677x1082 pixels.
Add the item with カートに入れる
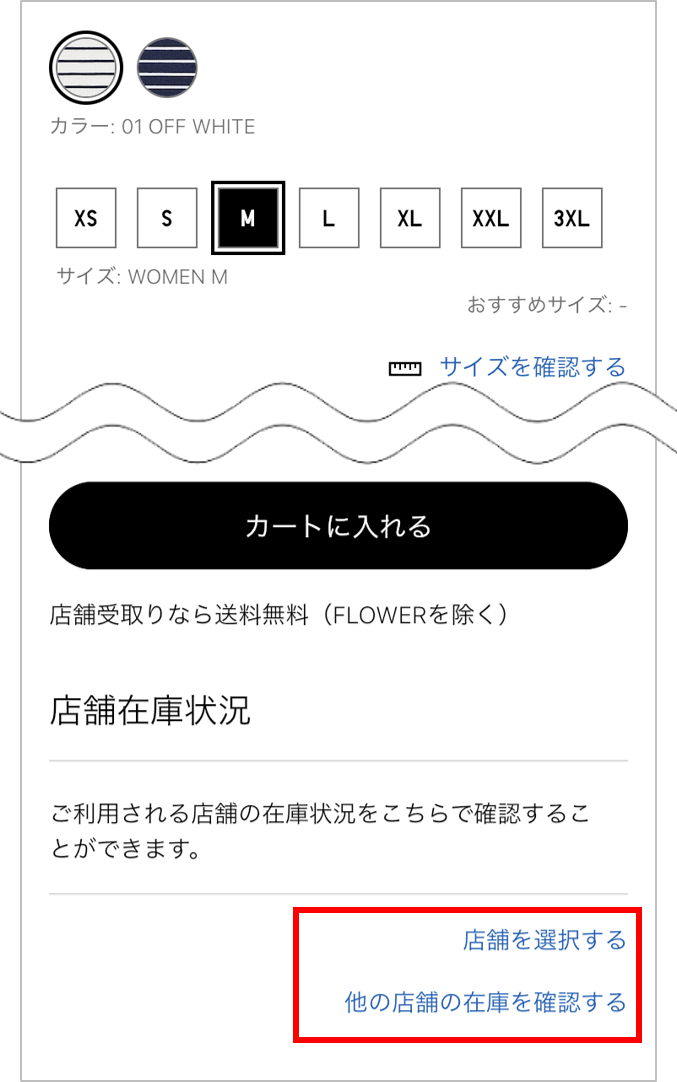pos(338,526)
